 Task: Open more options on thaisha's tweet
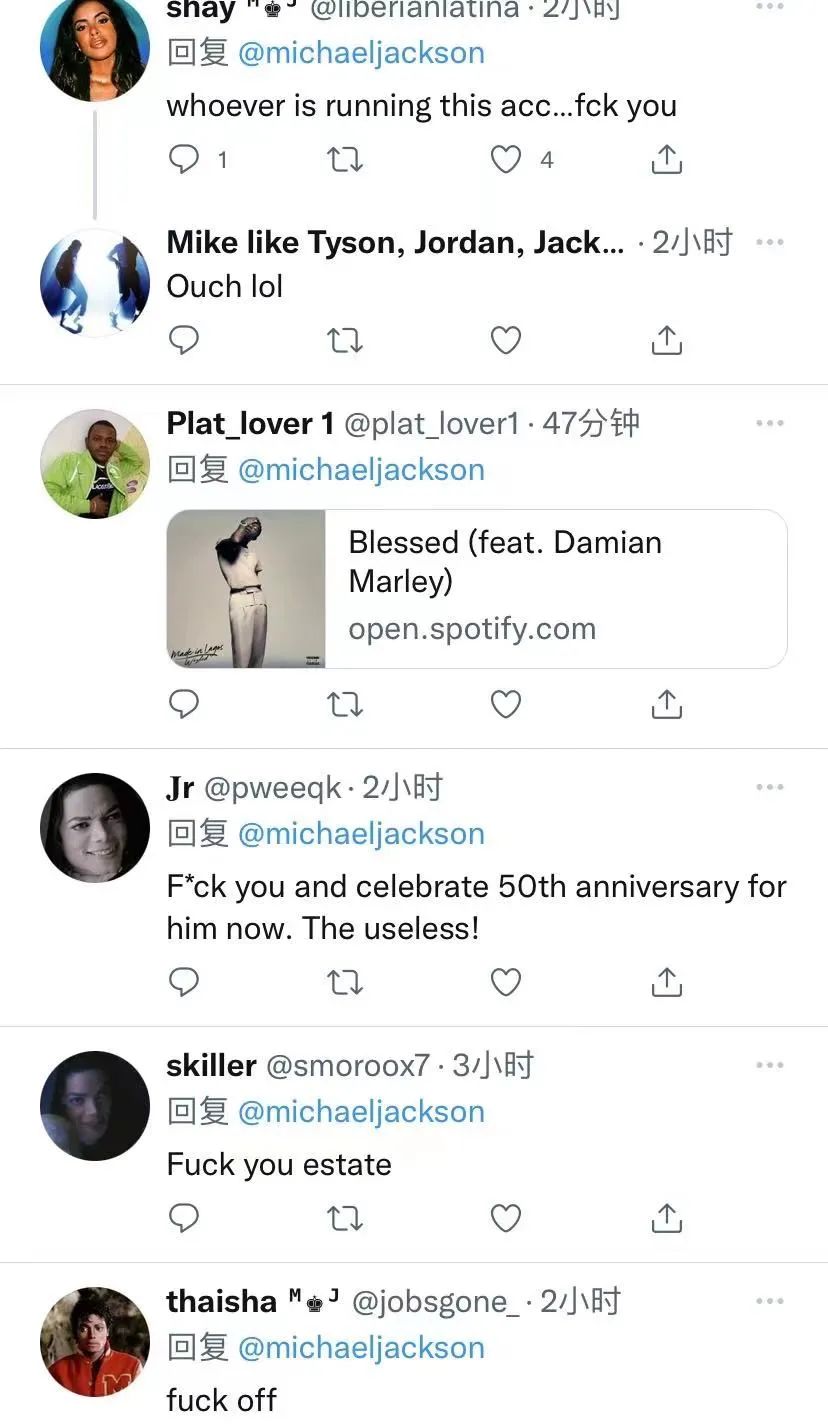click(770, 1302)
